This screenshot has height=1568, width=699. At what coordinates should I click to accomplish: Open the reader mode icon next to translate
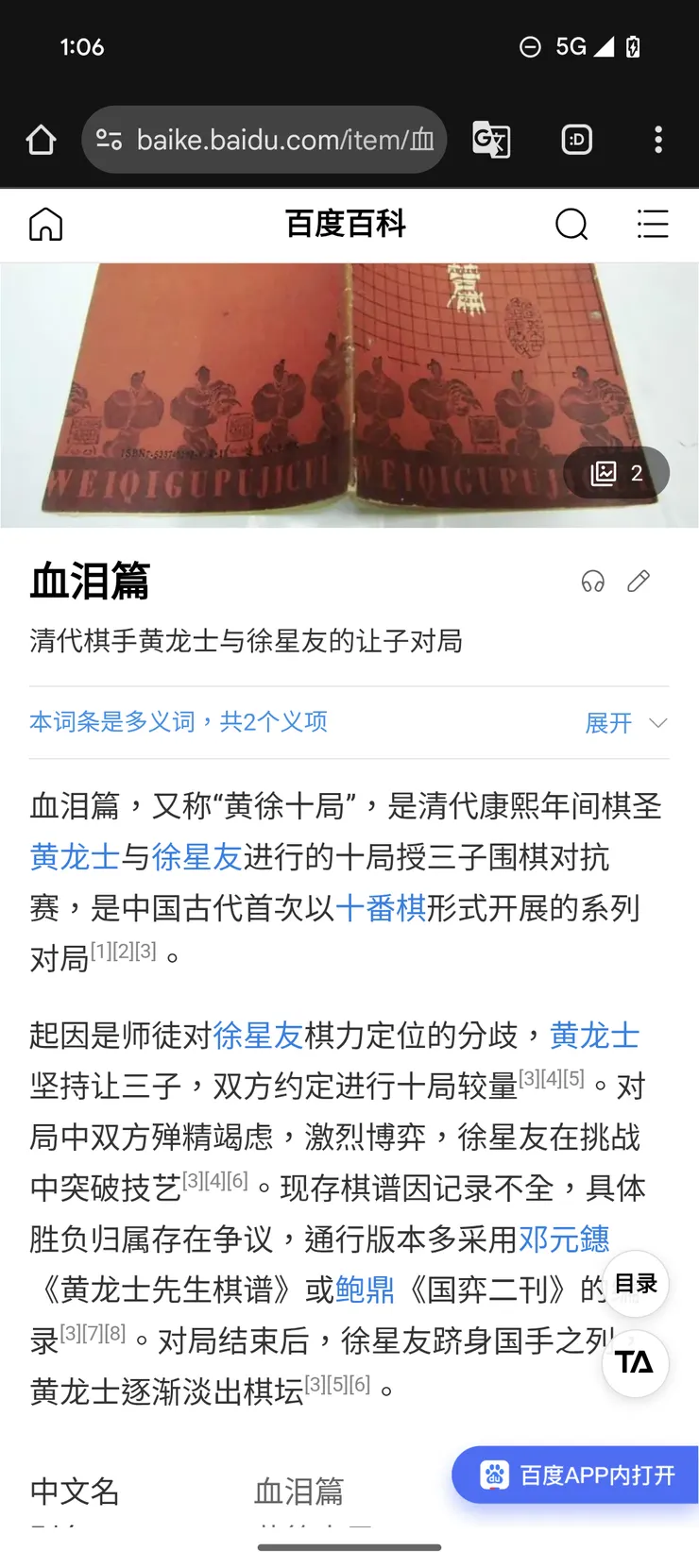(x=576, y=139)
